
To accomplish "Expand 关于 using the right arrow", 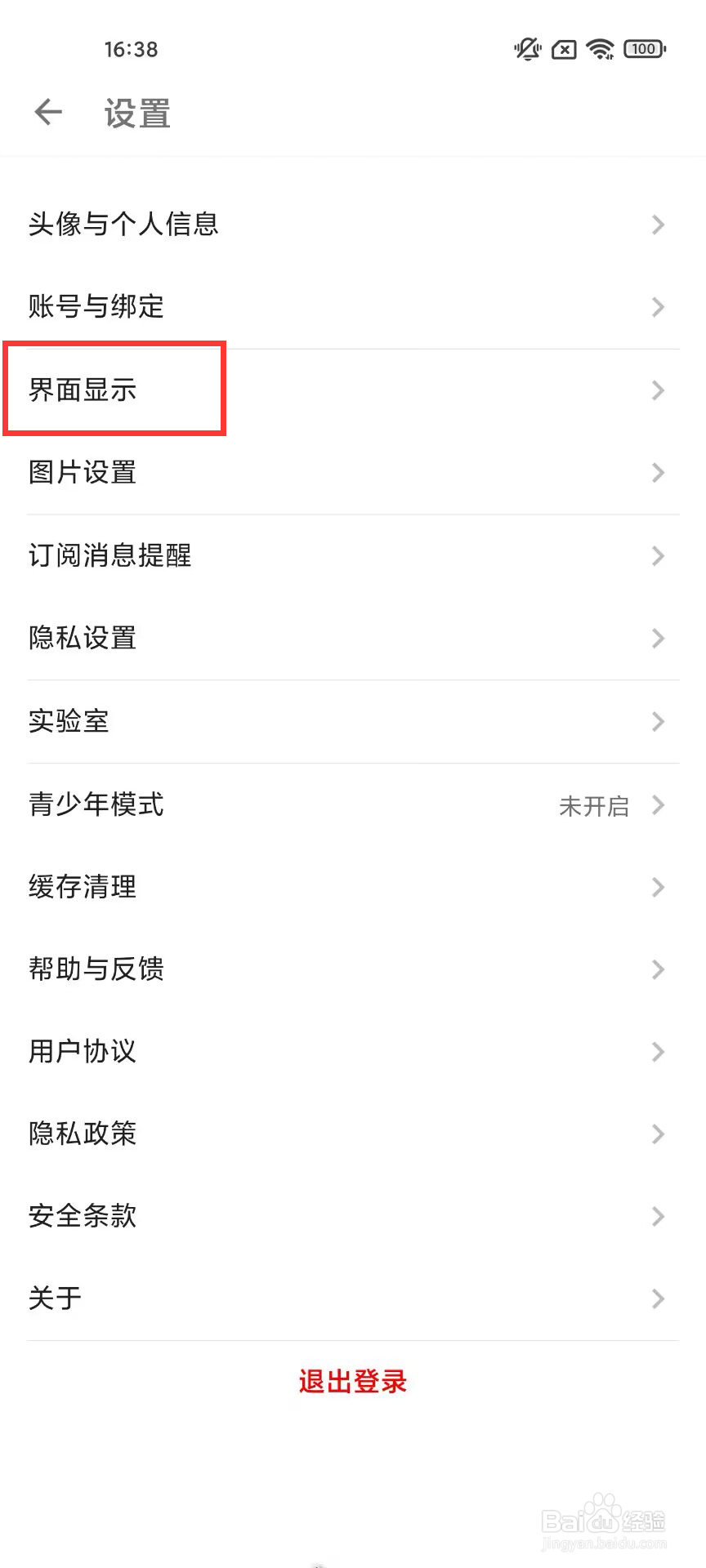I will [x=659, y=1298].
